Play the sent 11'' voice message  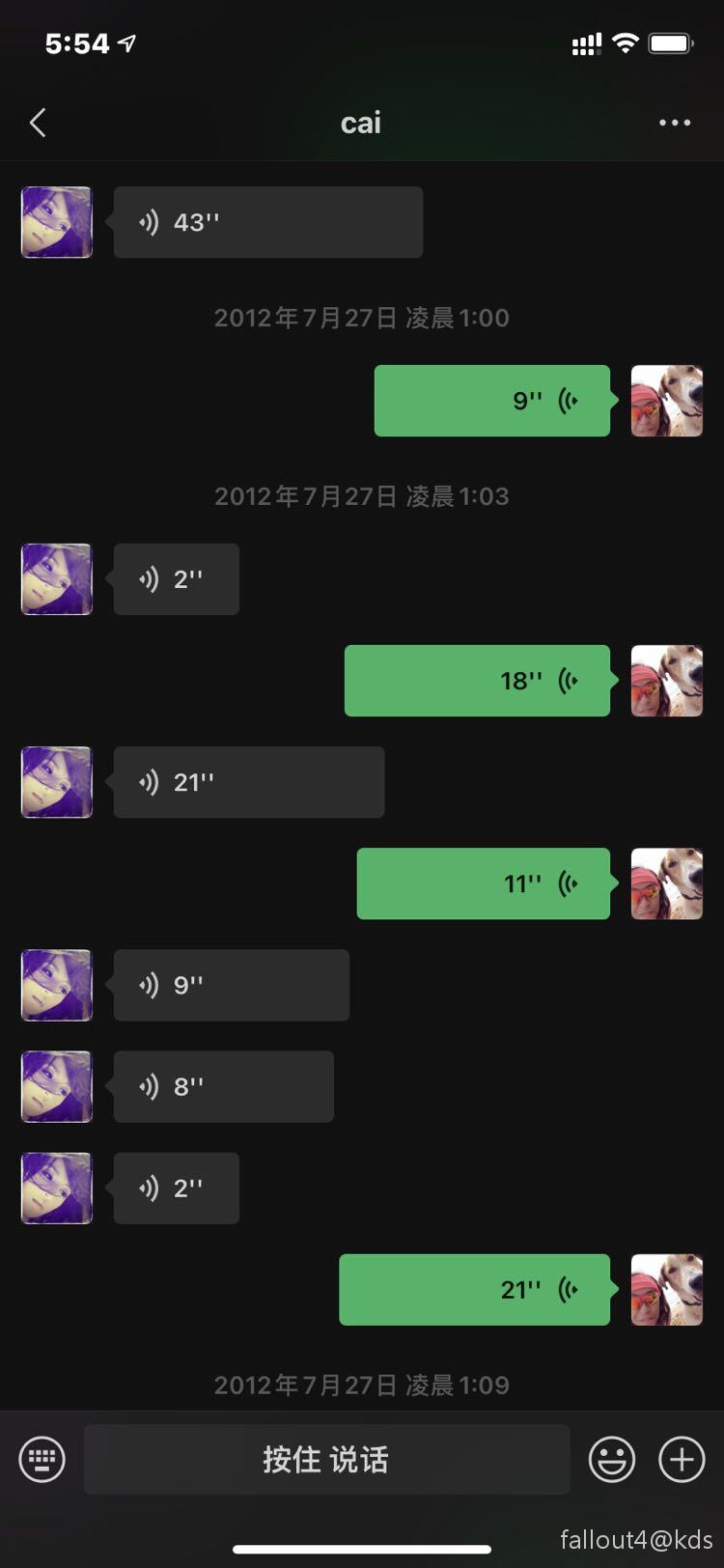pyautogui.click(x=483, y=883)
